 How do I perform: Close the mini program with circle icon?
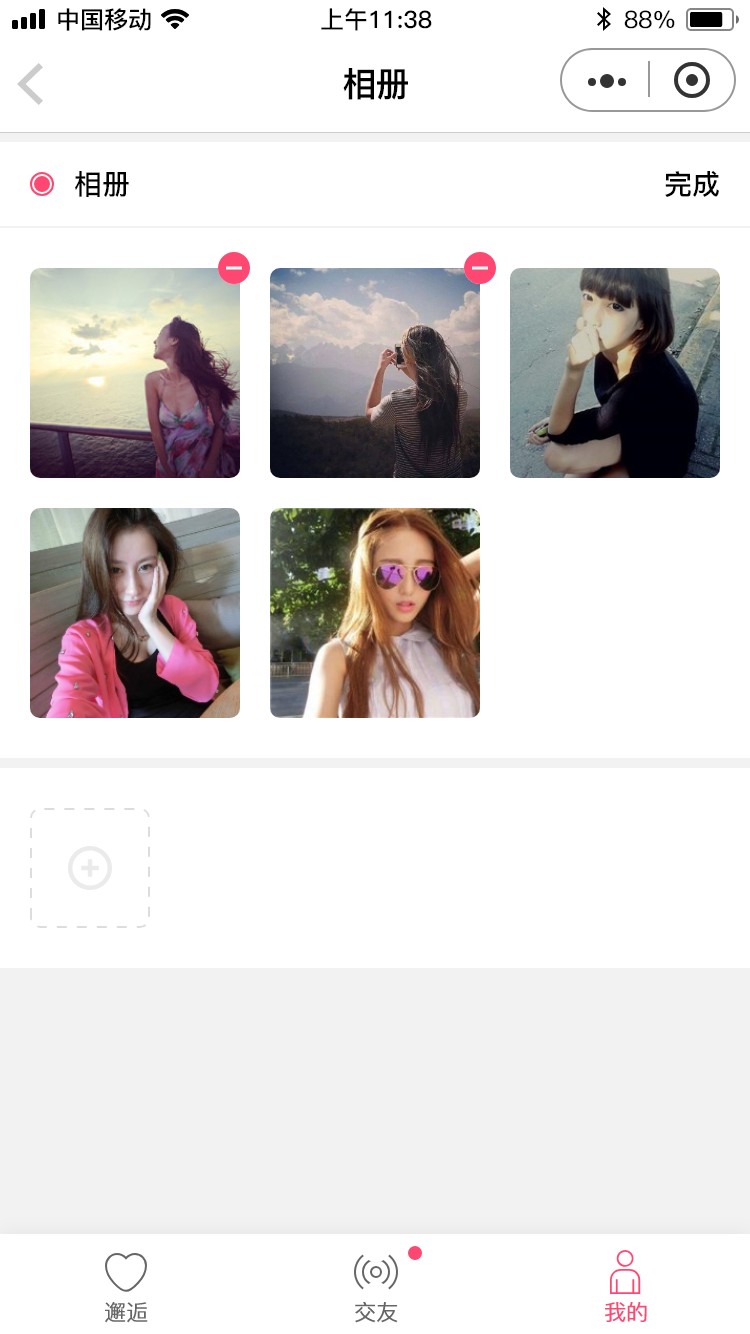tap(692, 80)
